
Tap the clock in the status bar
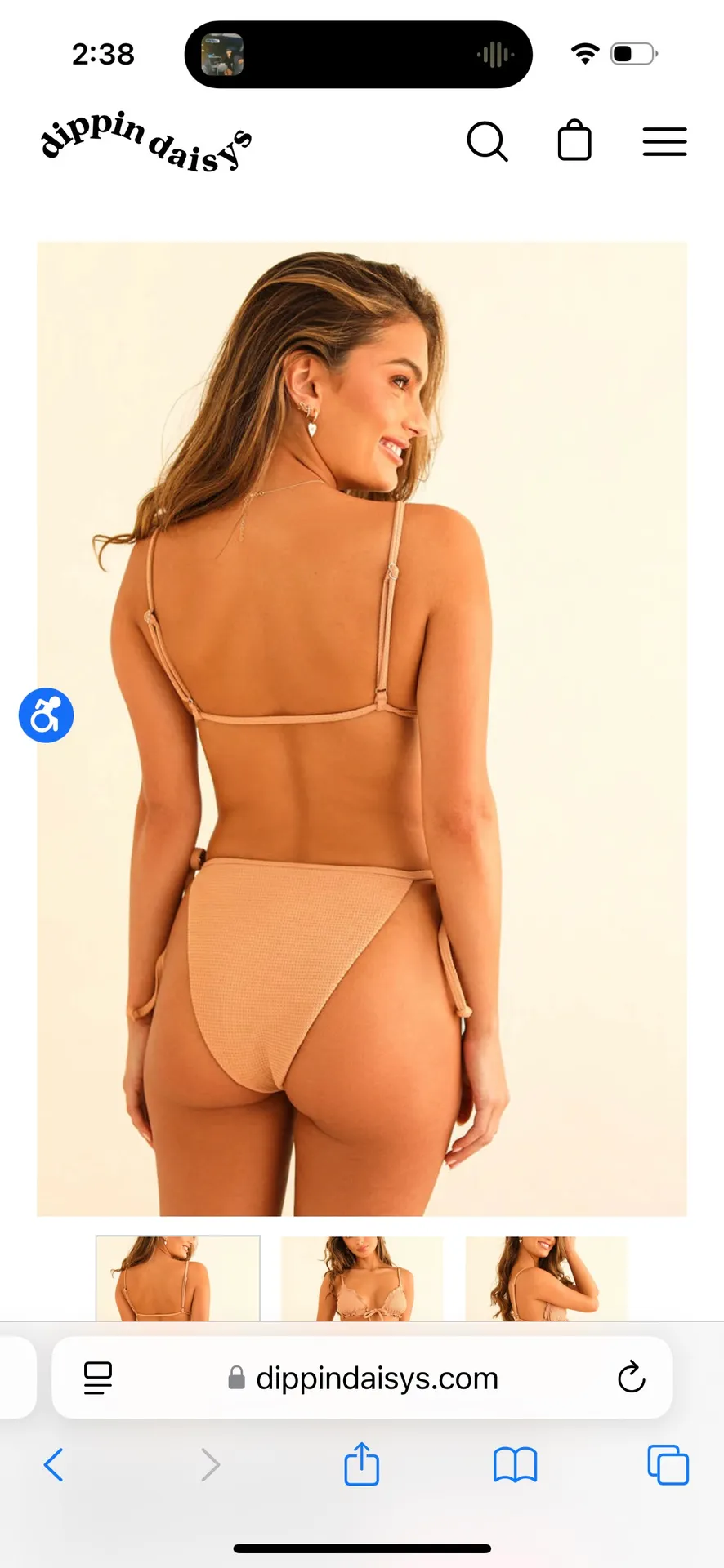click(103, 54)
